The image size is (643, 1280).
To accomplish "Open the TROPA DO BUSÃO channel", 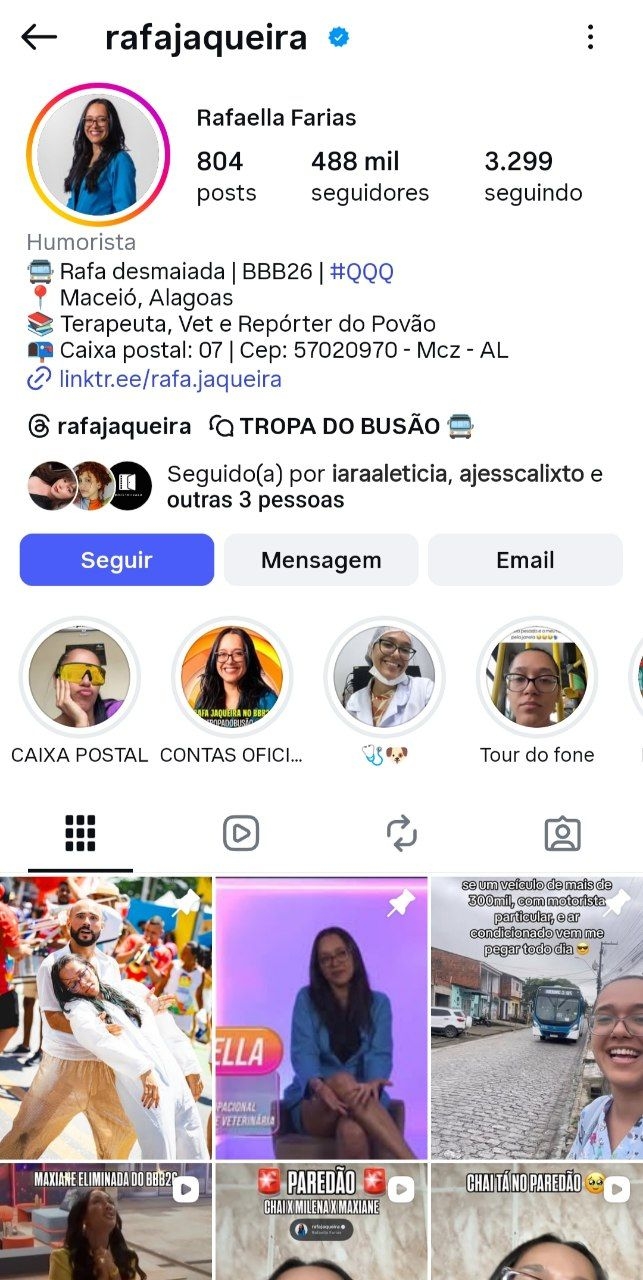I will 341,427.
